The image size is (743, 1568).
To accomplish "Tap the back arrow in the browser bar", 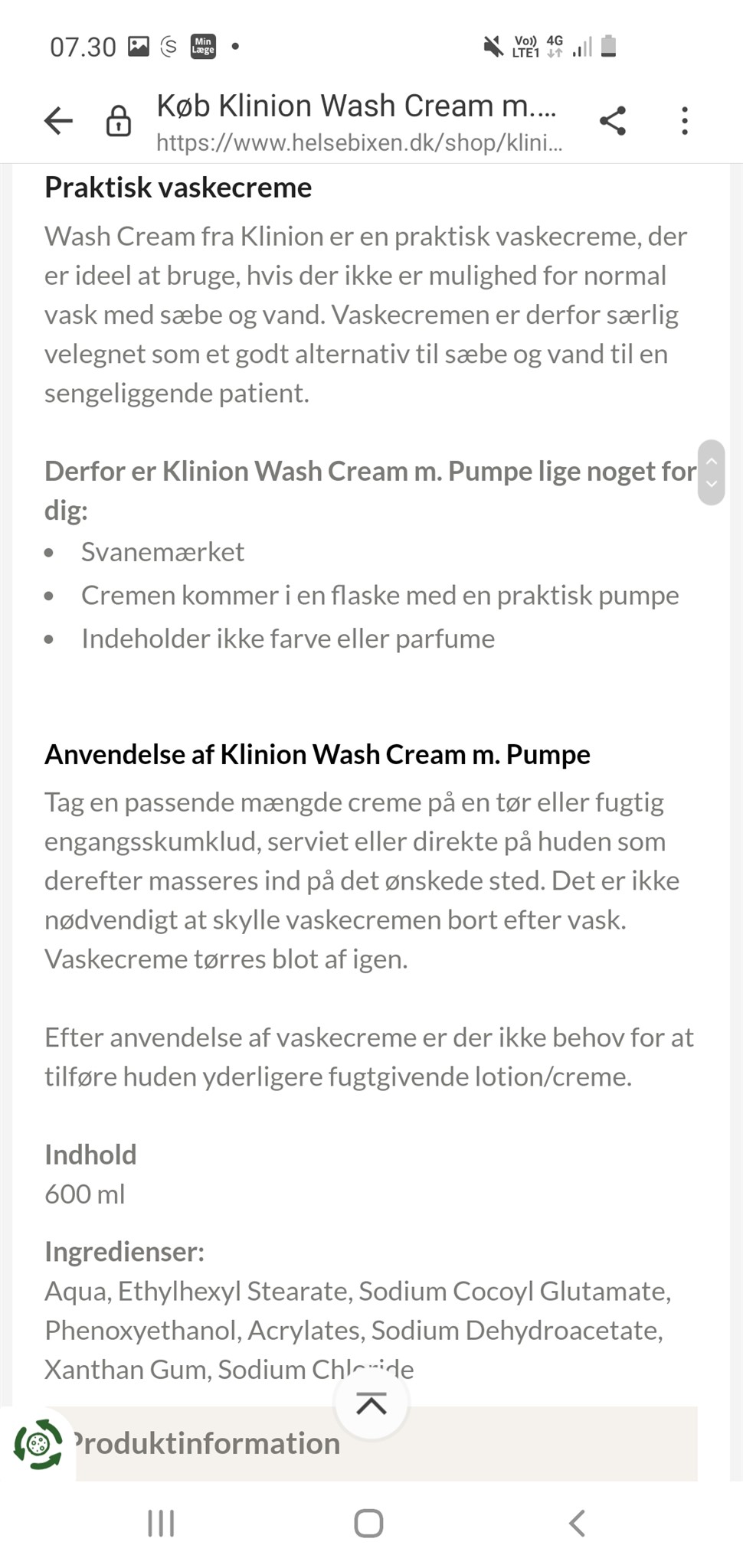I will (x=58, y=121).
